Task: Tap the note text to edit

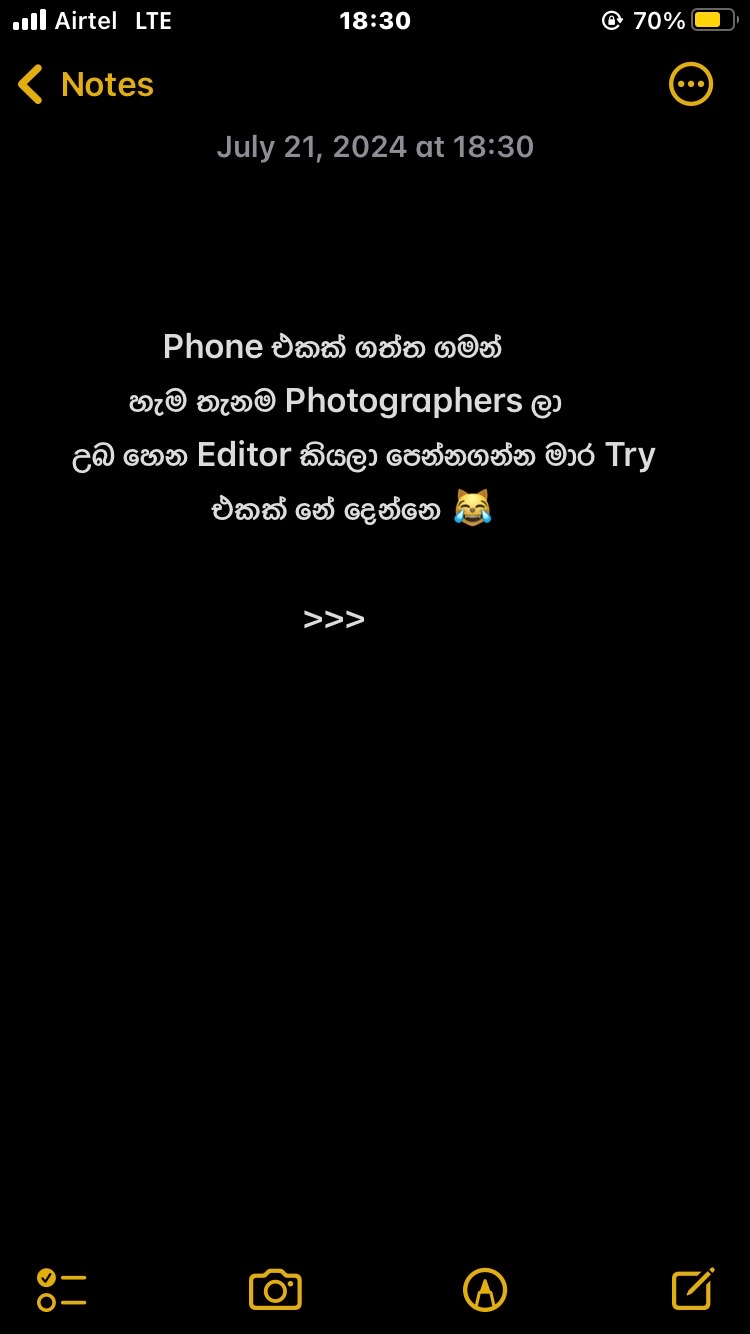Action: [364, 428]
